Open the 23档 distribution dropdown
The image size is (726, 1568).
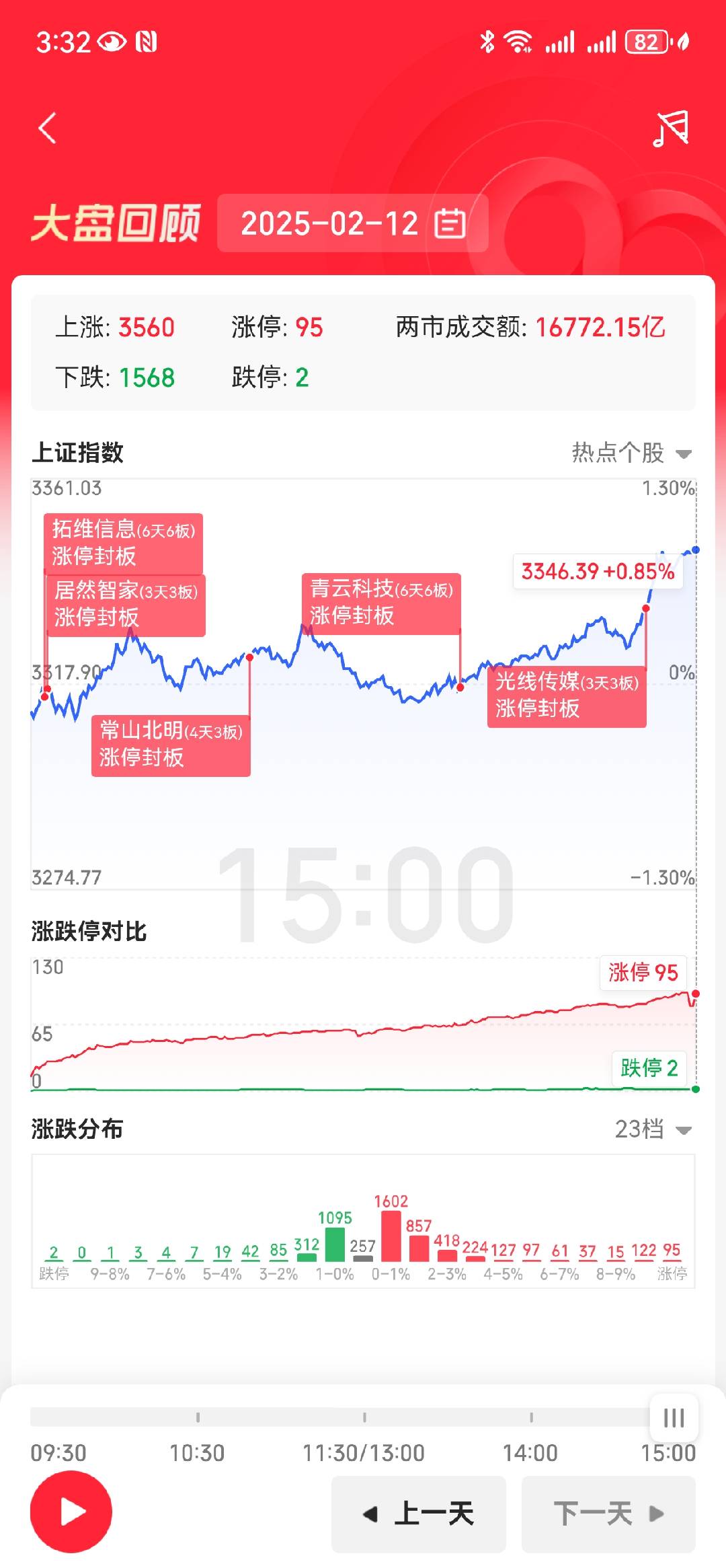(x=652, y=1129)
